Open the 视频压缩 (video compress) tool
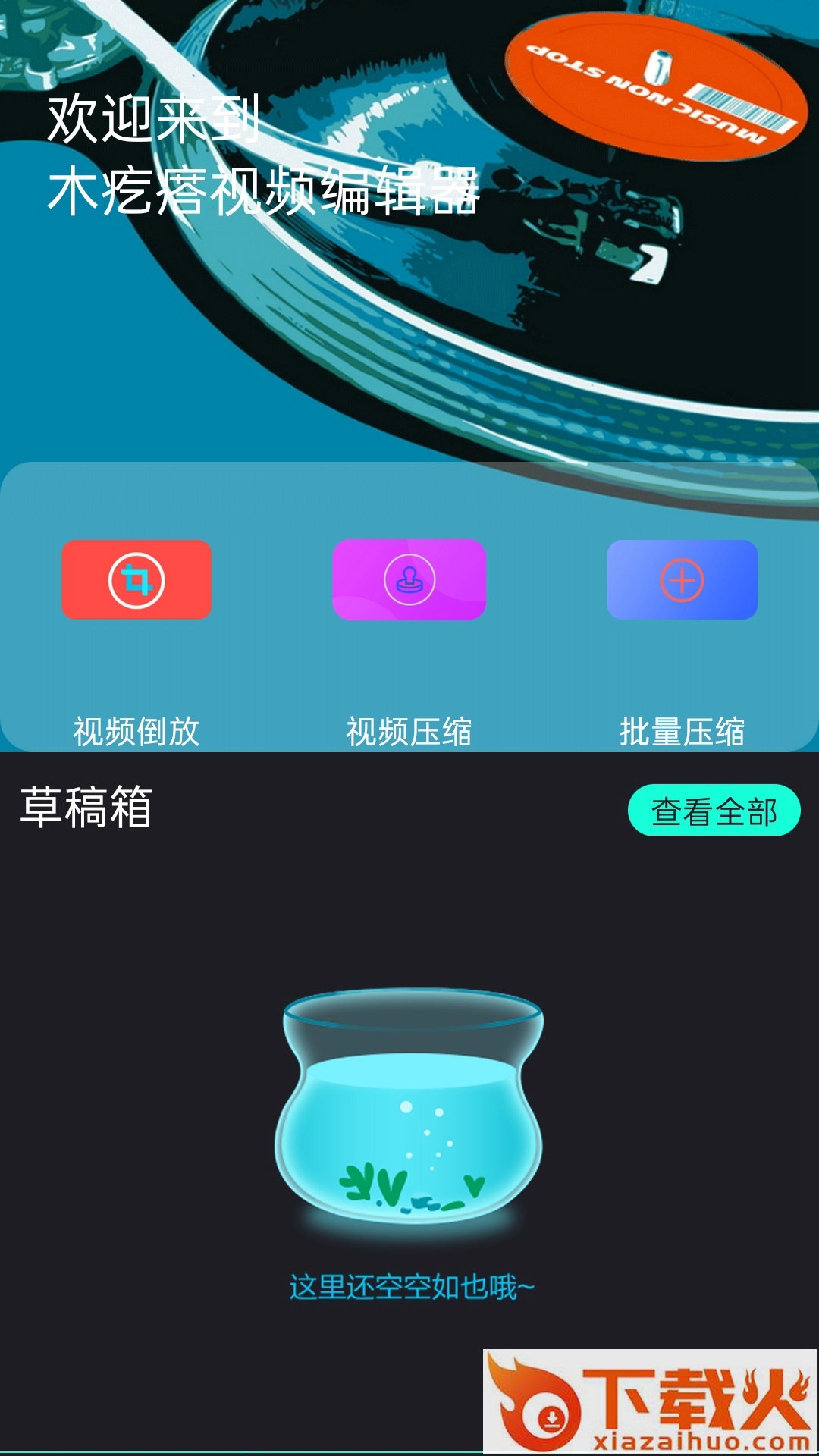 coord(409,580)
